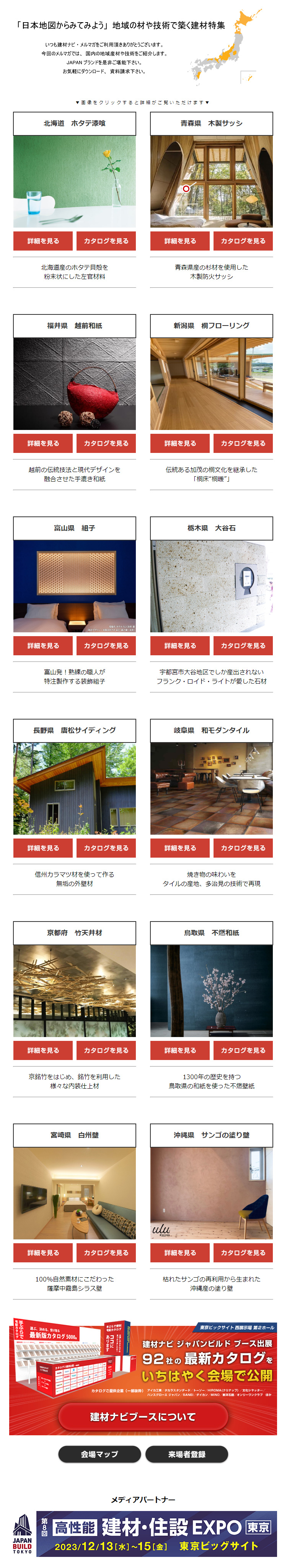287x1568 pixels.
Task: Go to 来場者登録 visitor registration
Action: click(186, 1454)
